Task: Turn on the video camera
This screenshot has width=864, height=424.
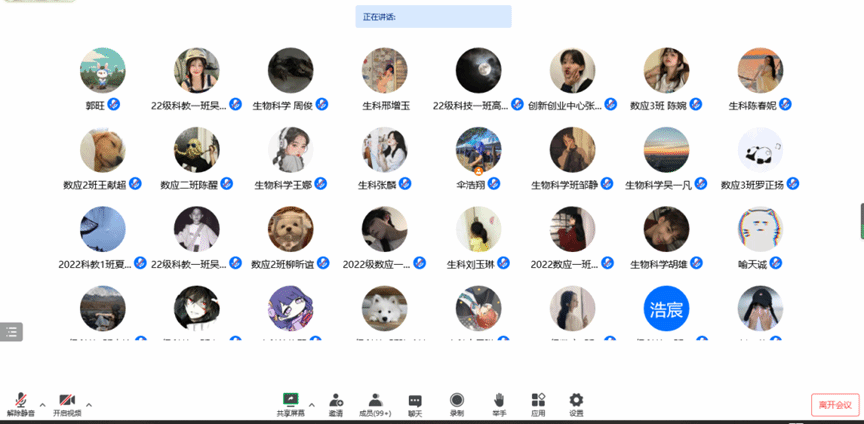Action: pos(67,402)
